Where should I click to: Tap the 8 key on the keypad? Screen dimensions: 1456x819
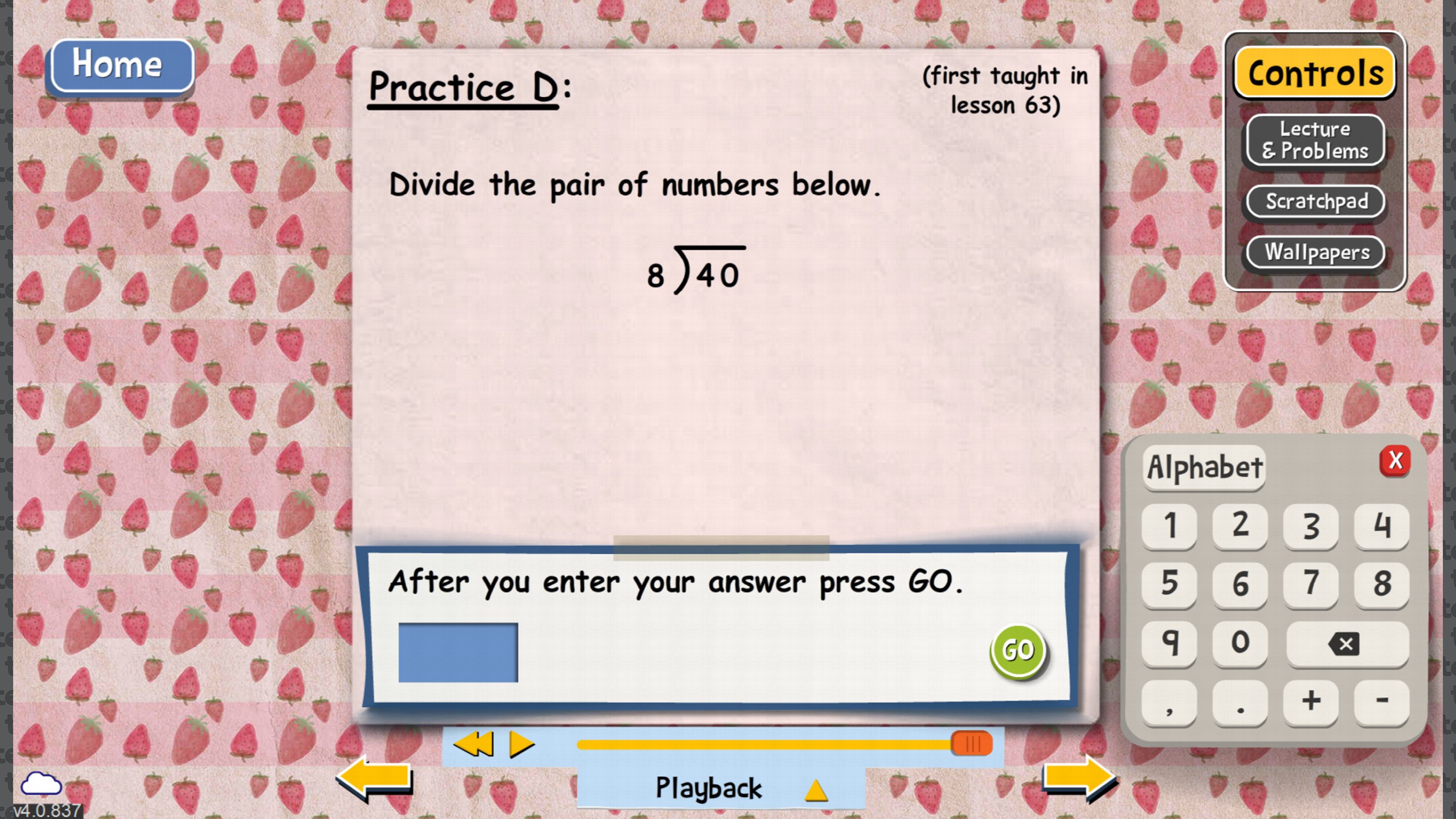click(1381, 583)
